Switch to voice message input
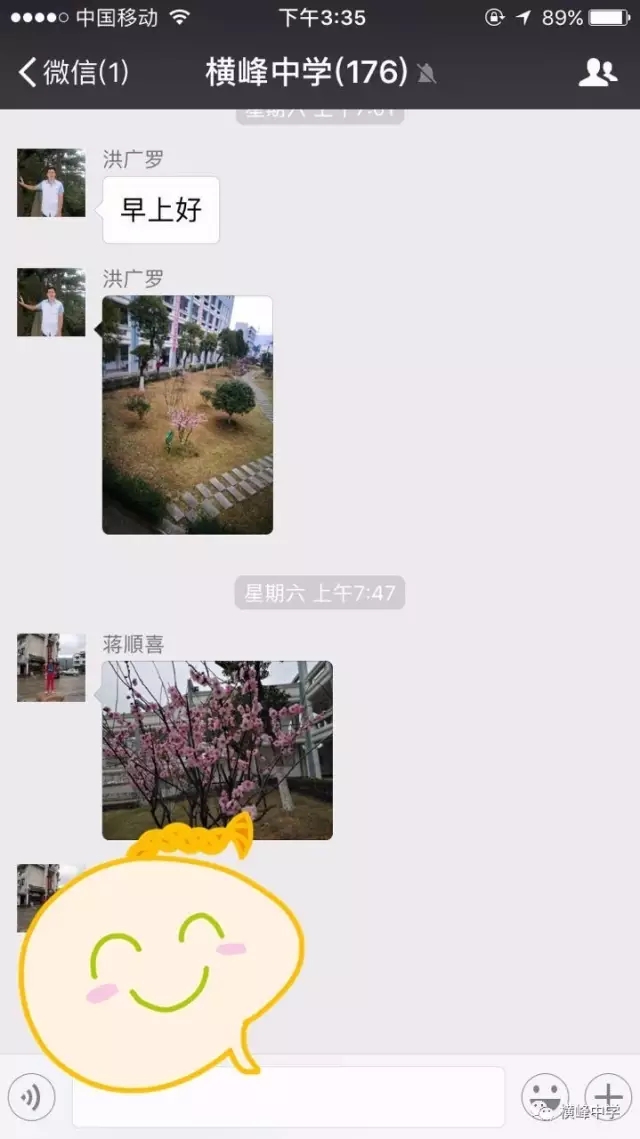Image resolution: width=640 pixels, height=1139 pixels. click(x=31, y=1097)
